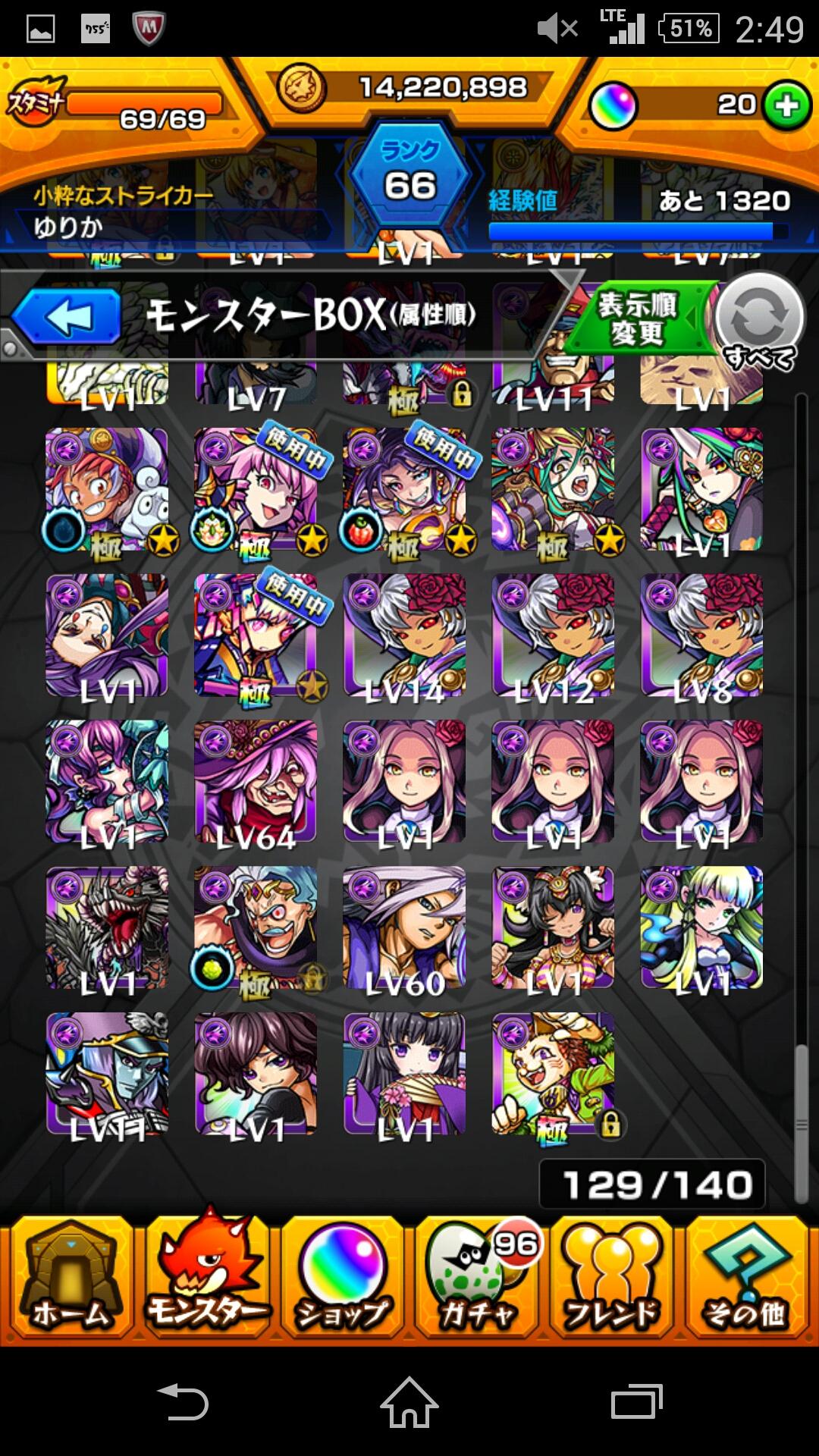Screen dimensions: 819x1456
Task: Select the locked lion monster with 極 mark
Action: [x=553, y=1074]
